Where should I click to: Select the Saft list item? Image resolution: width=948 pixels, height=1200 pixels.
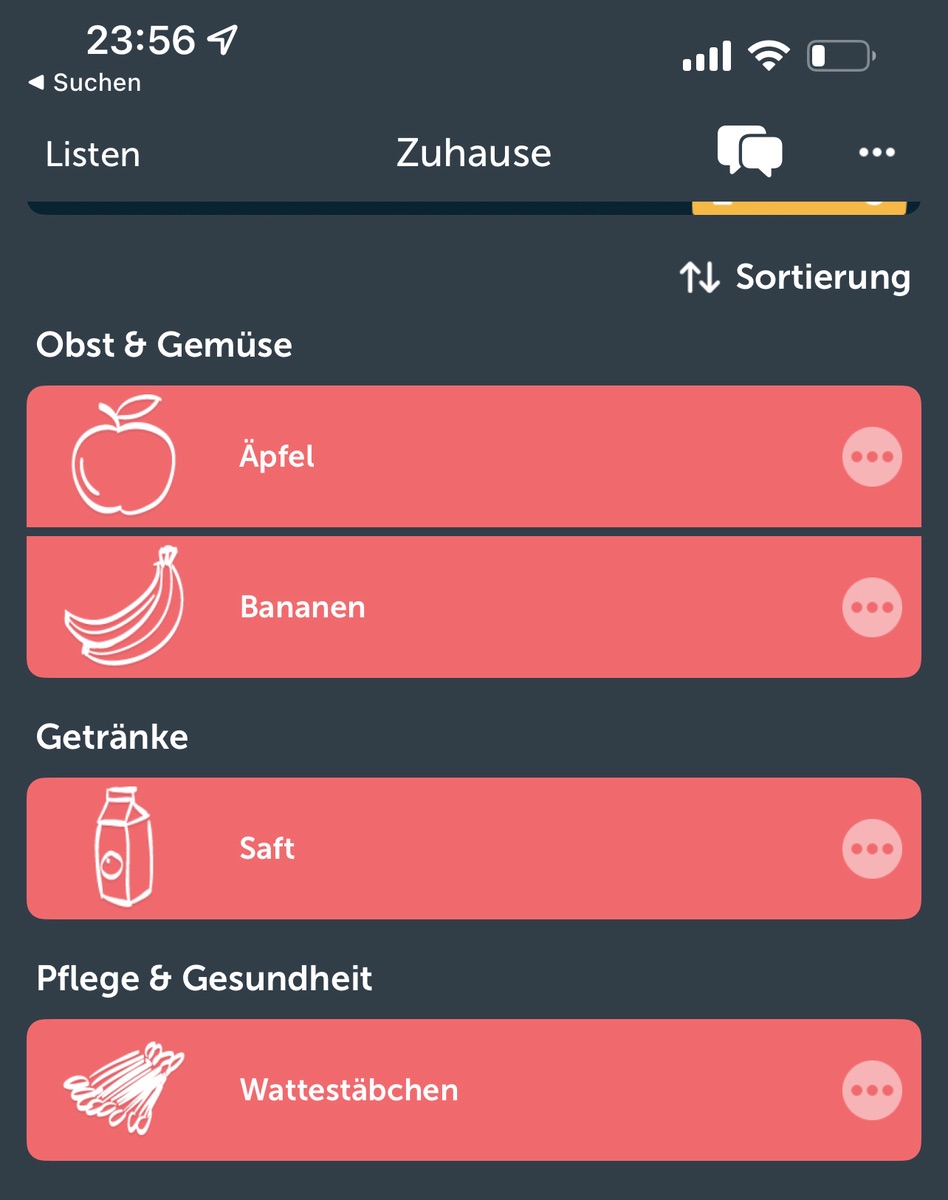[400, 849]
